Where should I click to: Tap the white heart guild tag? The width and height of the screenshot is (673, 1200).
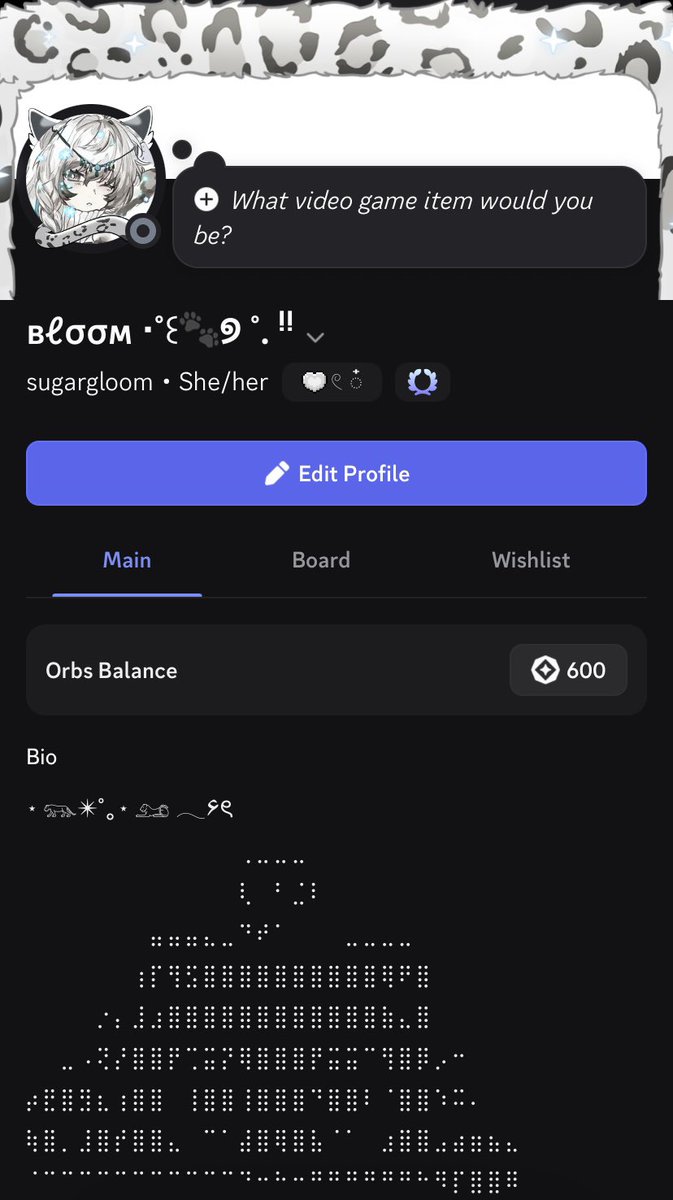(332, 382)
